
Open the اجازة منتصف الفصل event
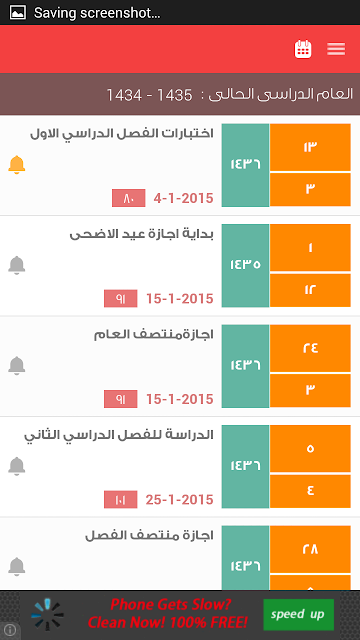pos(180,554)
